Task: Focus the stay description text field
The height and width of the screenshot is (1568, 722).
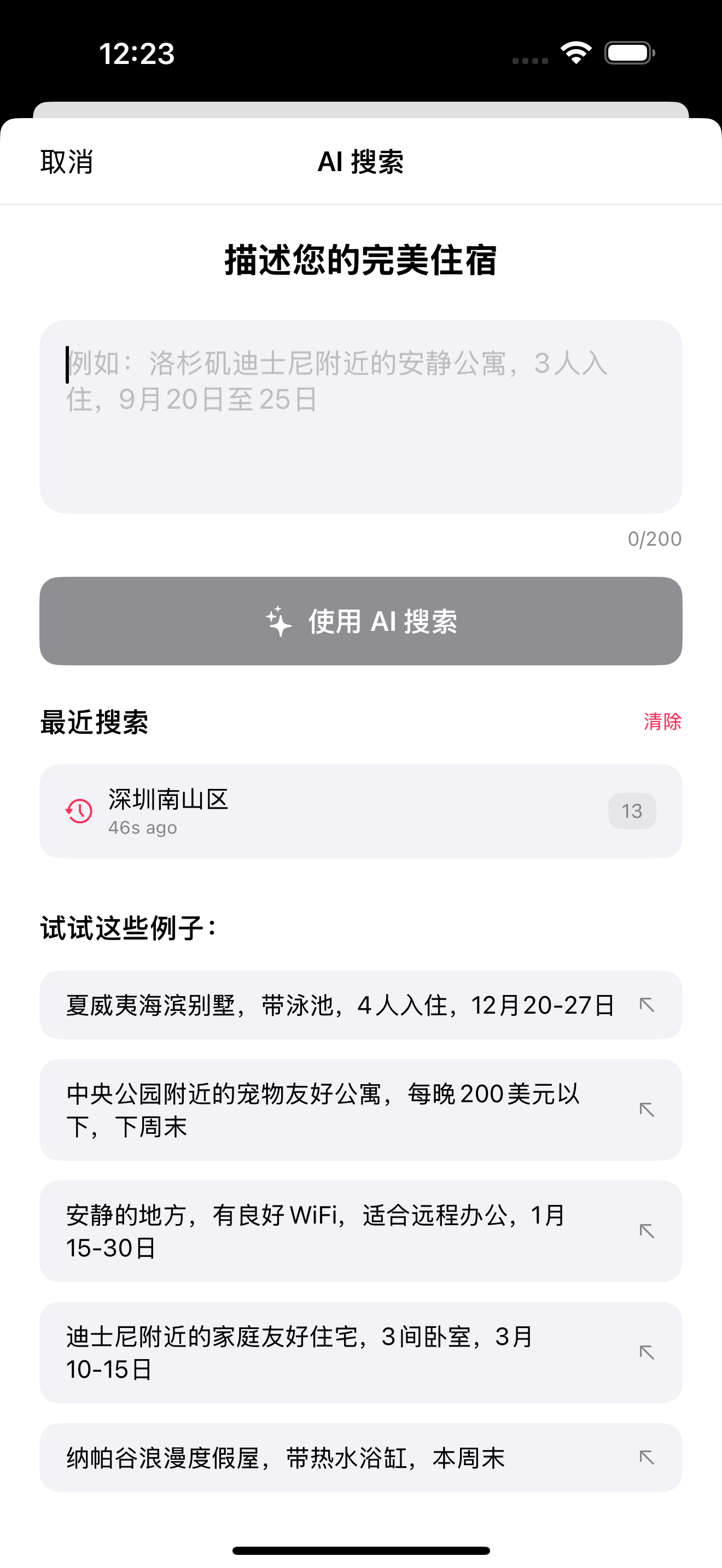Action: (x=360, y=417)
